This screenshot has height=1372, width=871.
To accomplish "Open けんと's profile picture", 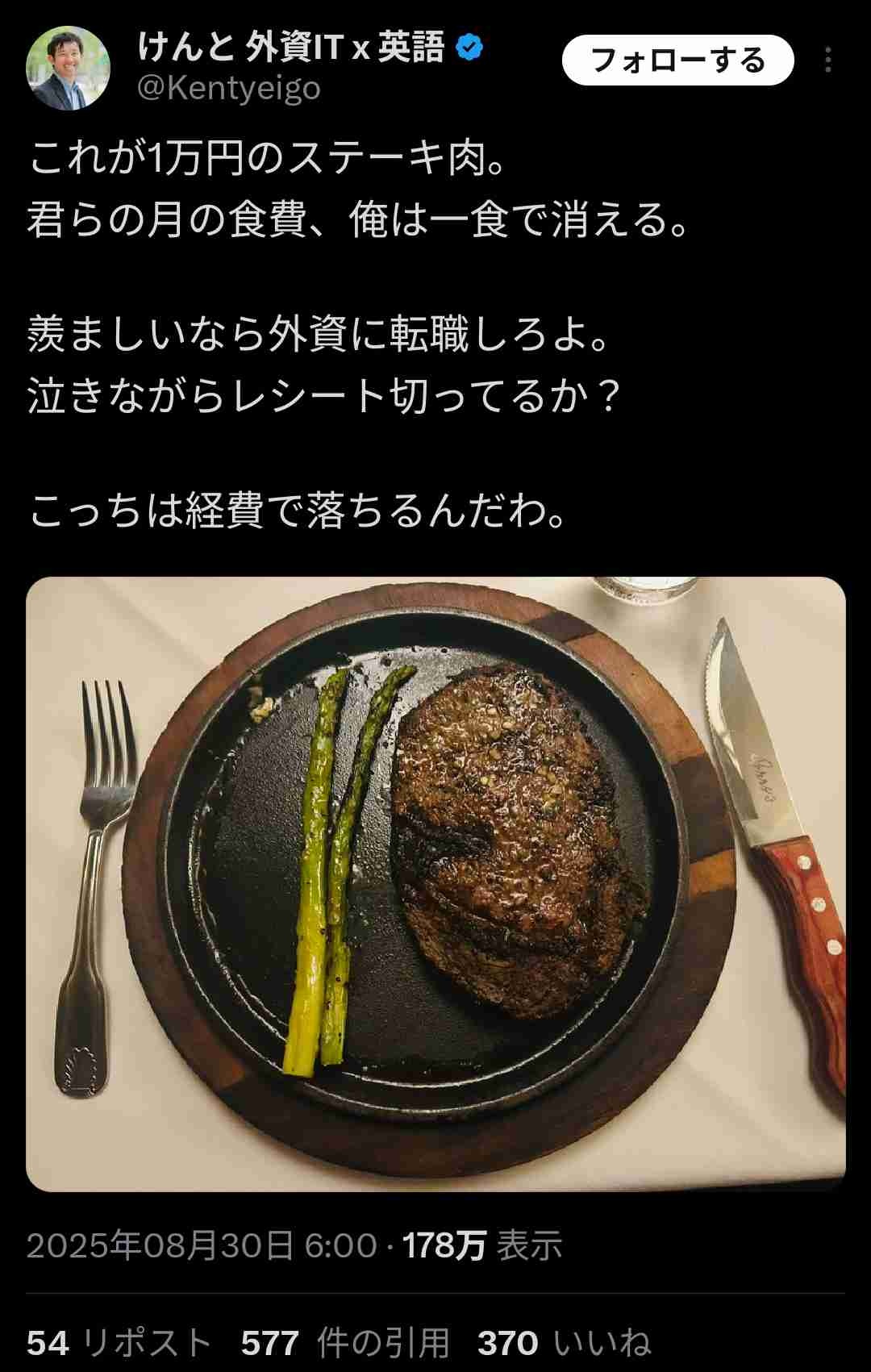I will (68, 68).
